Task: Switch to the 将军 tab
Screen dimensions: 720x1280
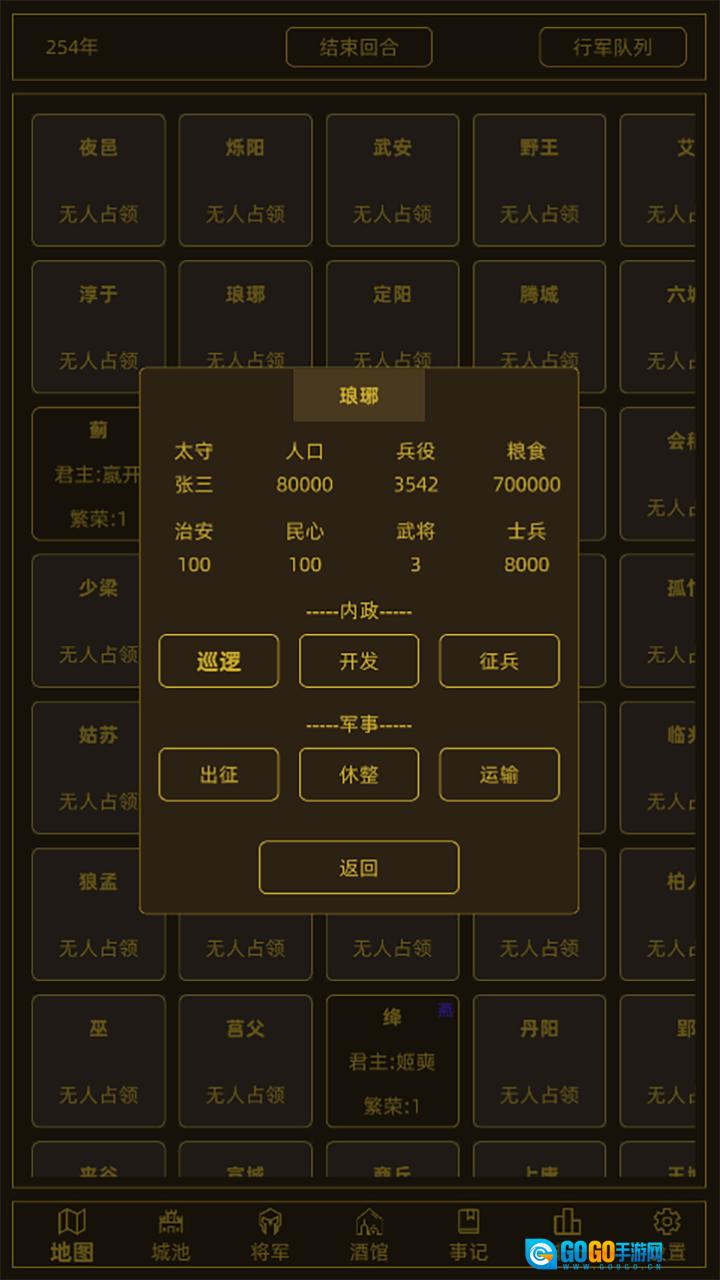Action: (x=270, y=1236)
